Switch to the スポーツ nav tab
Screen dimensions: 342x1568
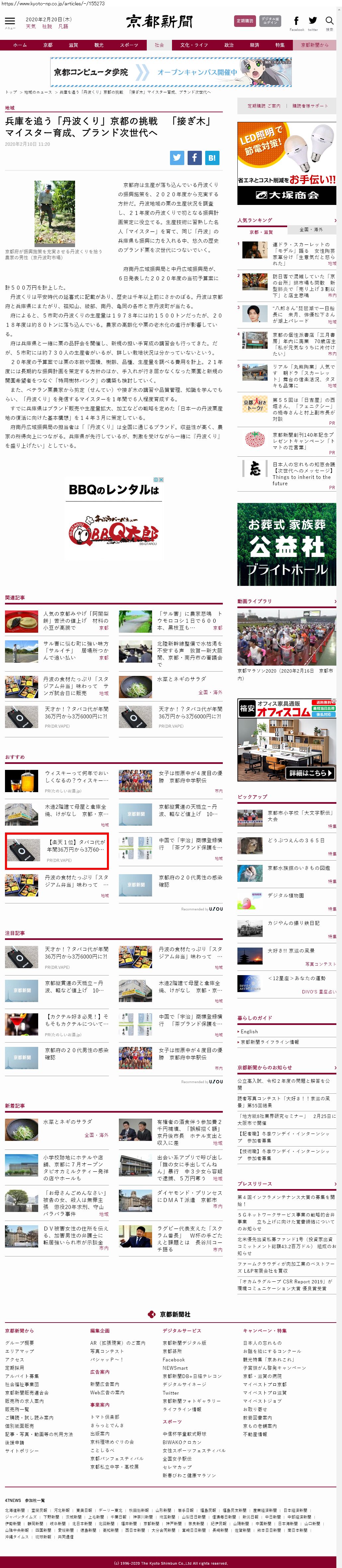[128, 45]
